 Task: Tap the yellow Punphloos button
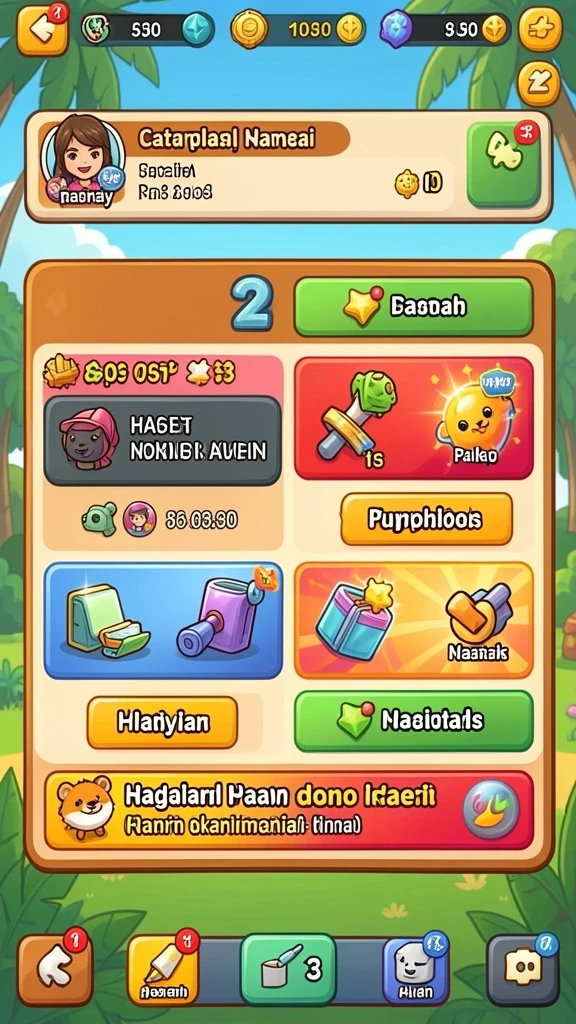426,519
